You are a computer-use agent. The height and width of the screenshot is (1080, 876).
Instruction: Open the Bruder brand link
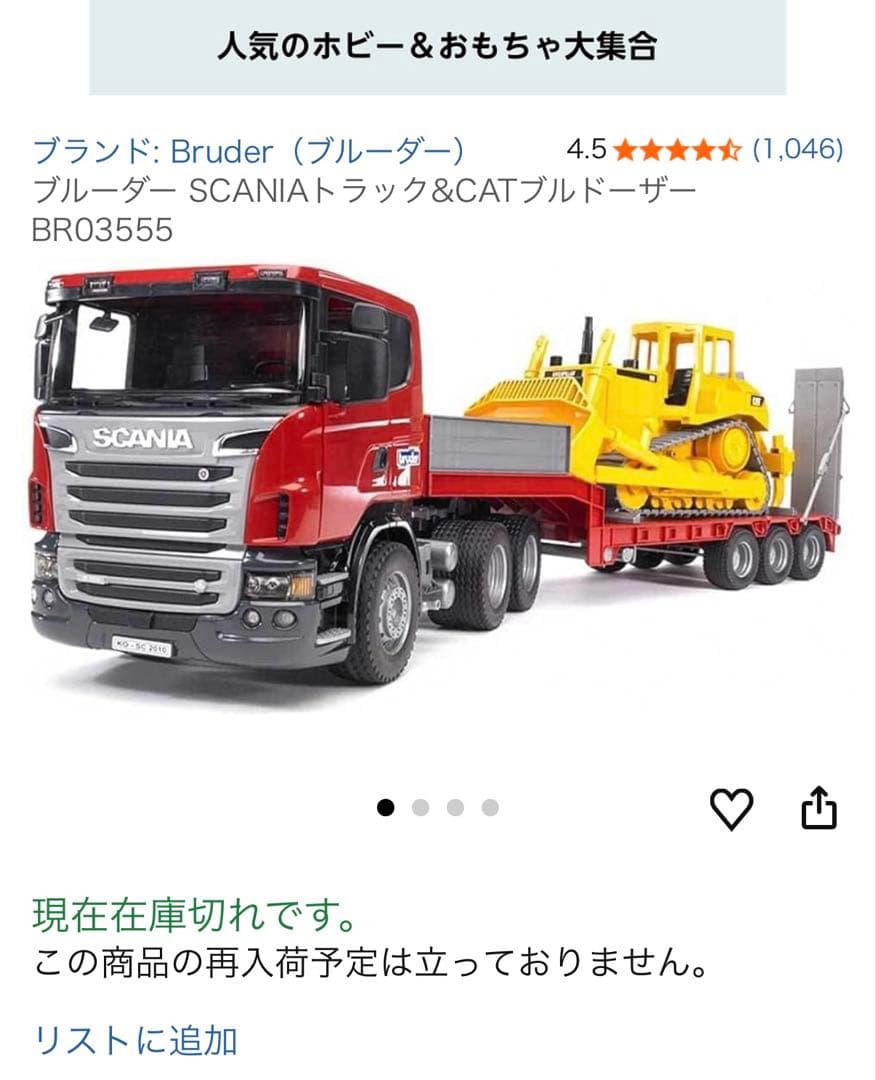pyautogui.click(x=248, y=151)
